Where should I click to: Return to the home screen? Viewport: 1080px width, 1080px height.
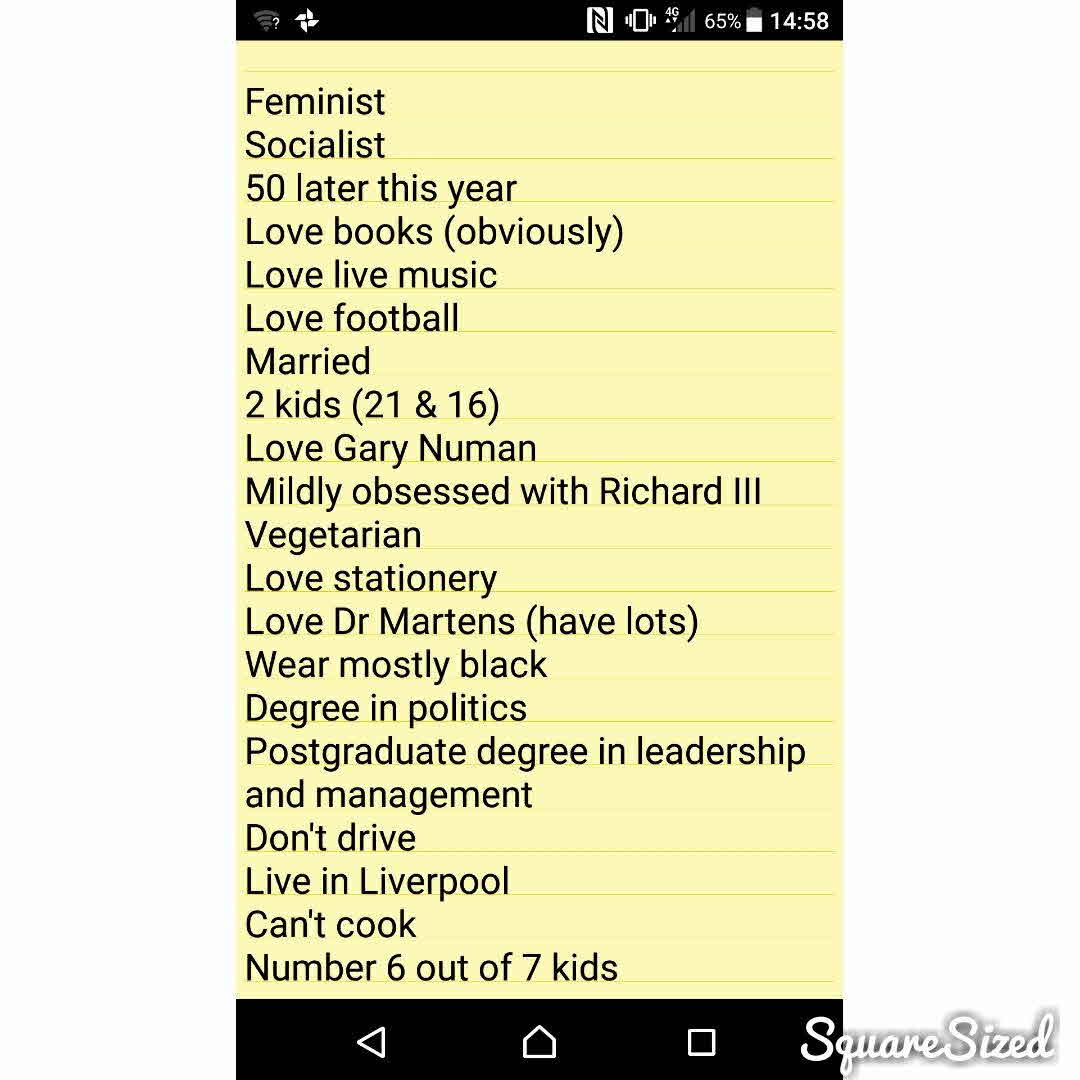pos(539,1042)
